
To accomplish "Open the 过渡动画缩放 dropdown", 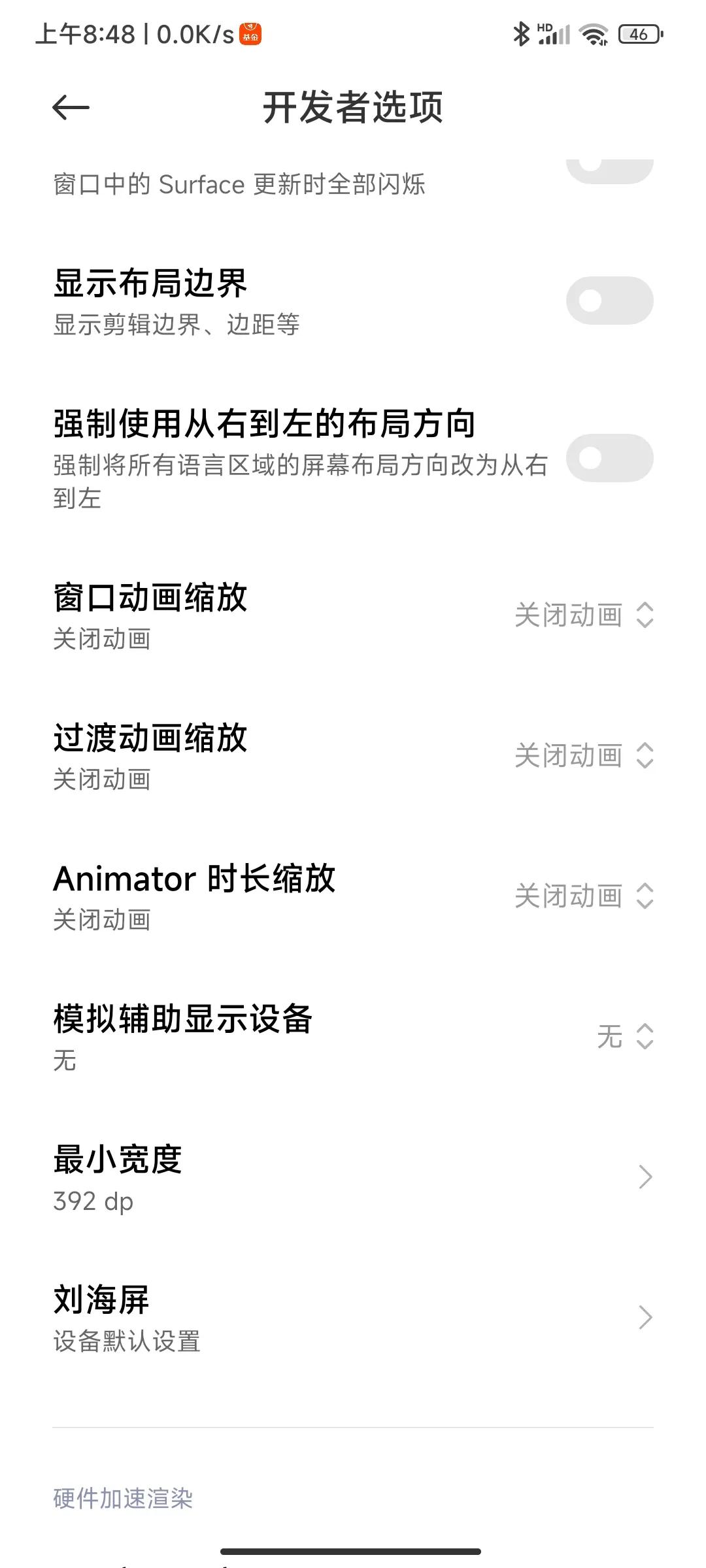I will (x=585, y=756).
